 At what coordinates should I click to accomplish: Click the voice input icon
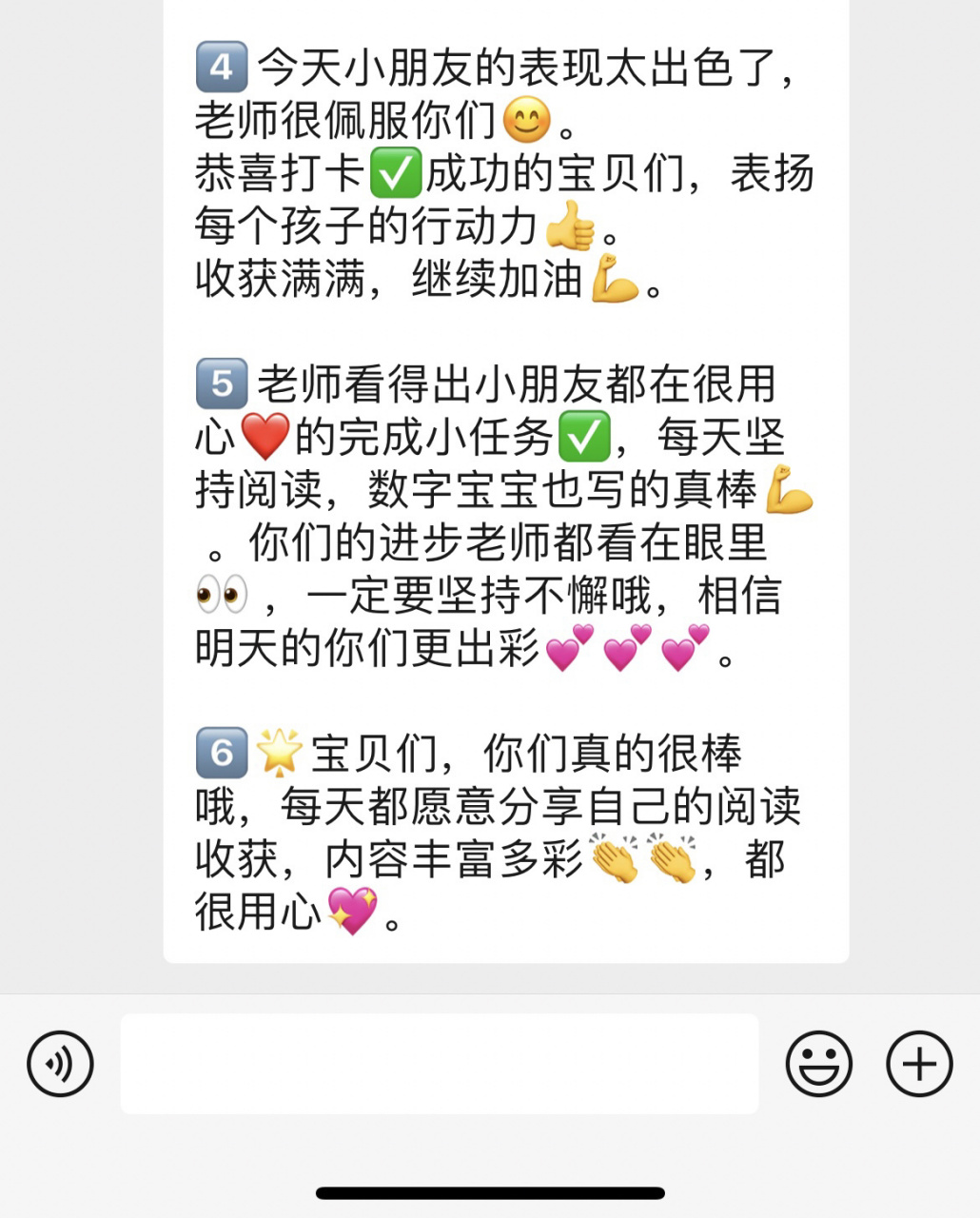tap(60, 1065)
